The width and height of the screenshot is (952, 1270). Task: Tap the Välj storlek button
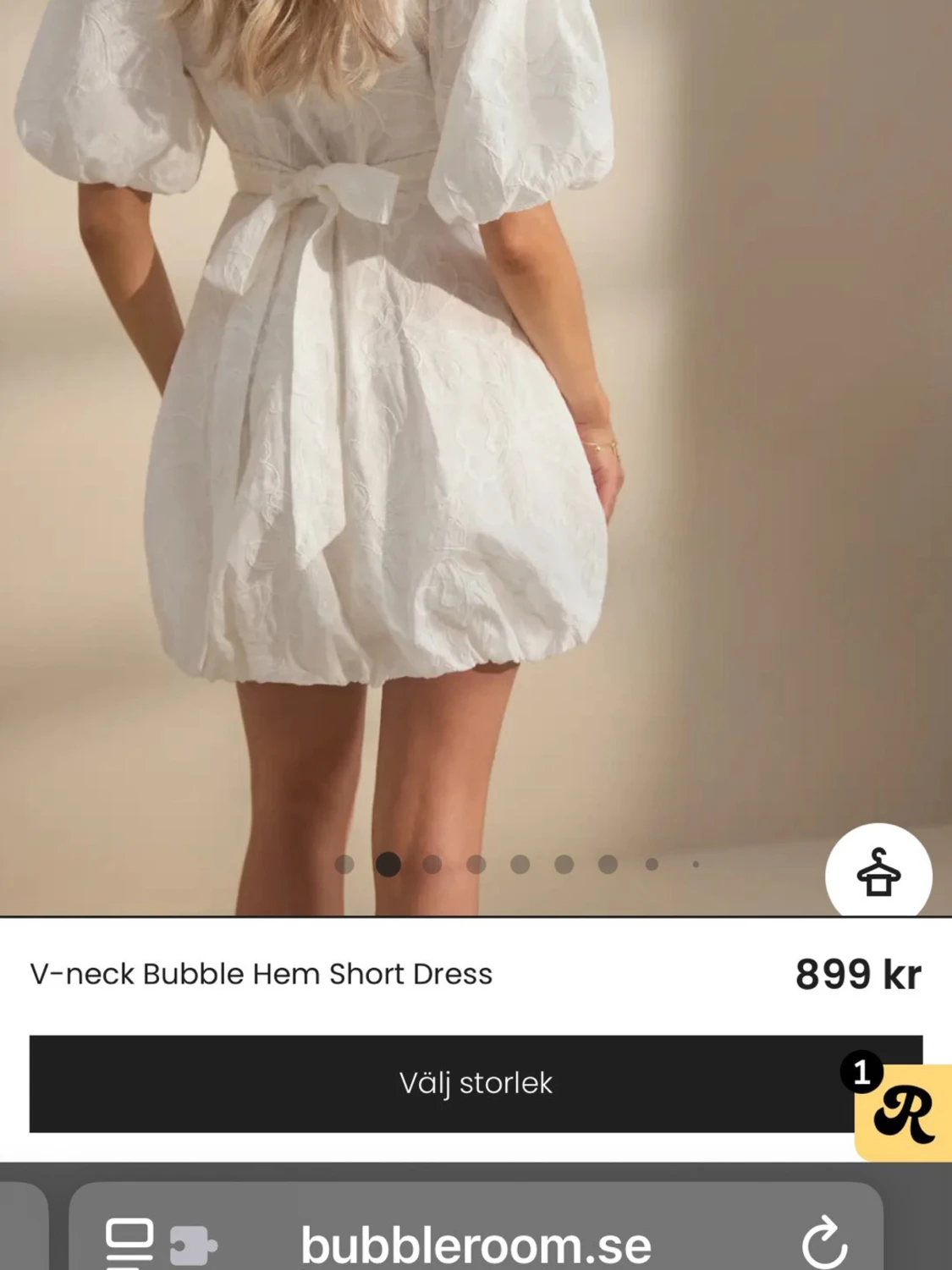coord(440,1083)
